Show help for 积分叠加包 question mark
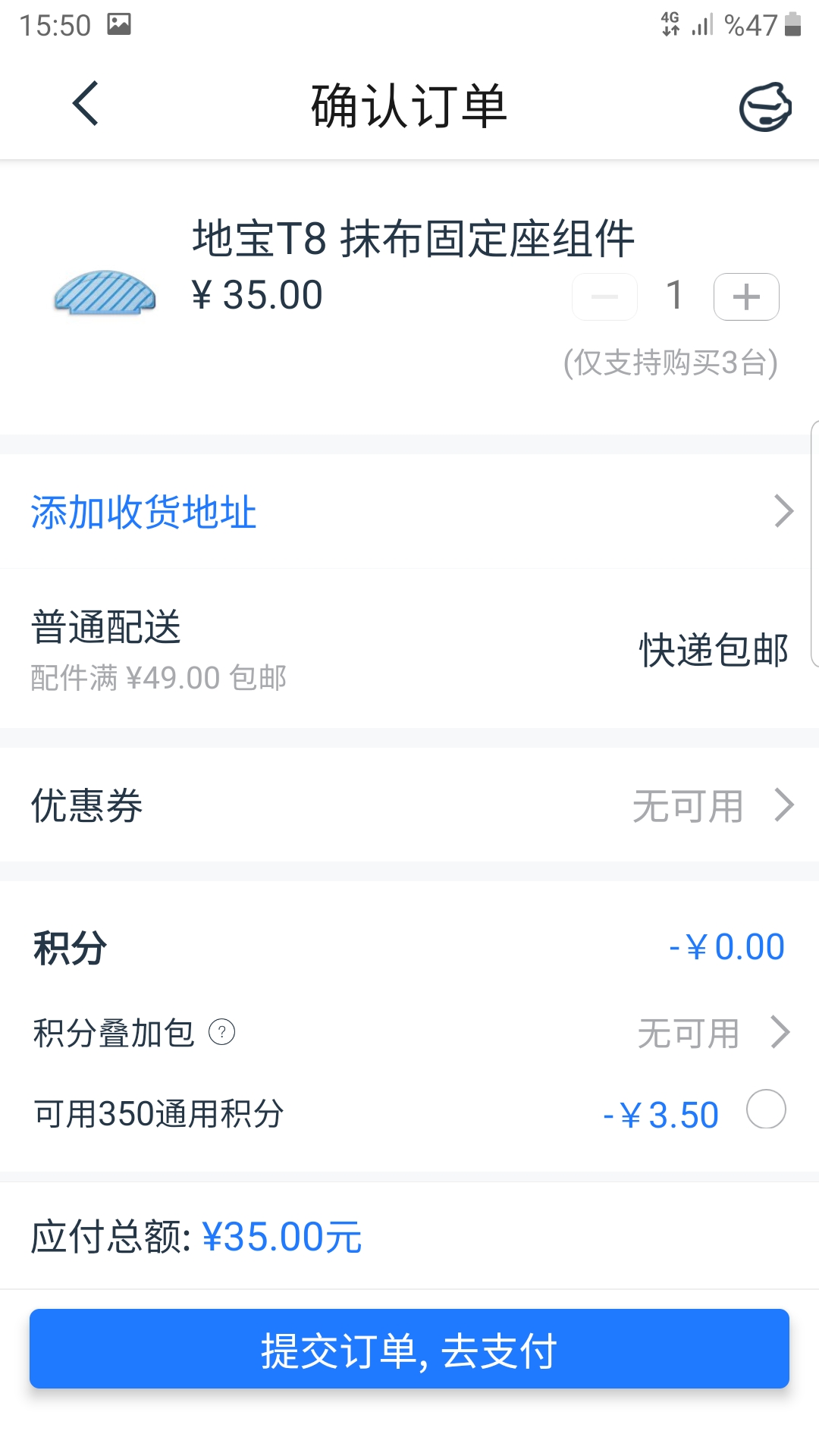The width and height of the screenshot is (819, 1456). point(221,1032)
